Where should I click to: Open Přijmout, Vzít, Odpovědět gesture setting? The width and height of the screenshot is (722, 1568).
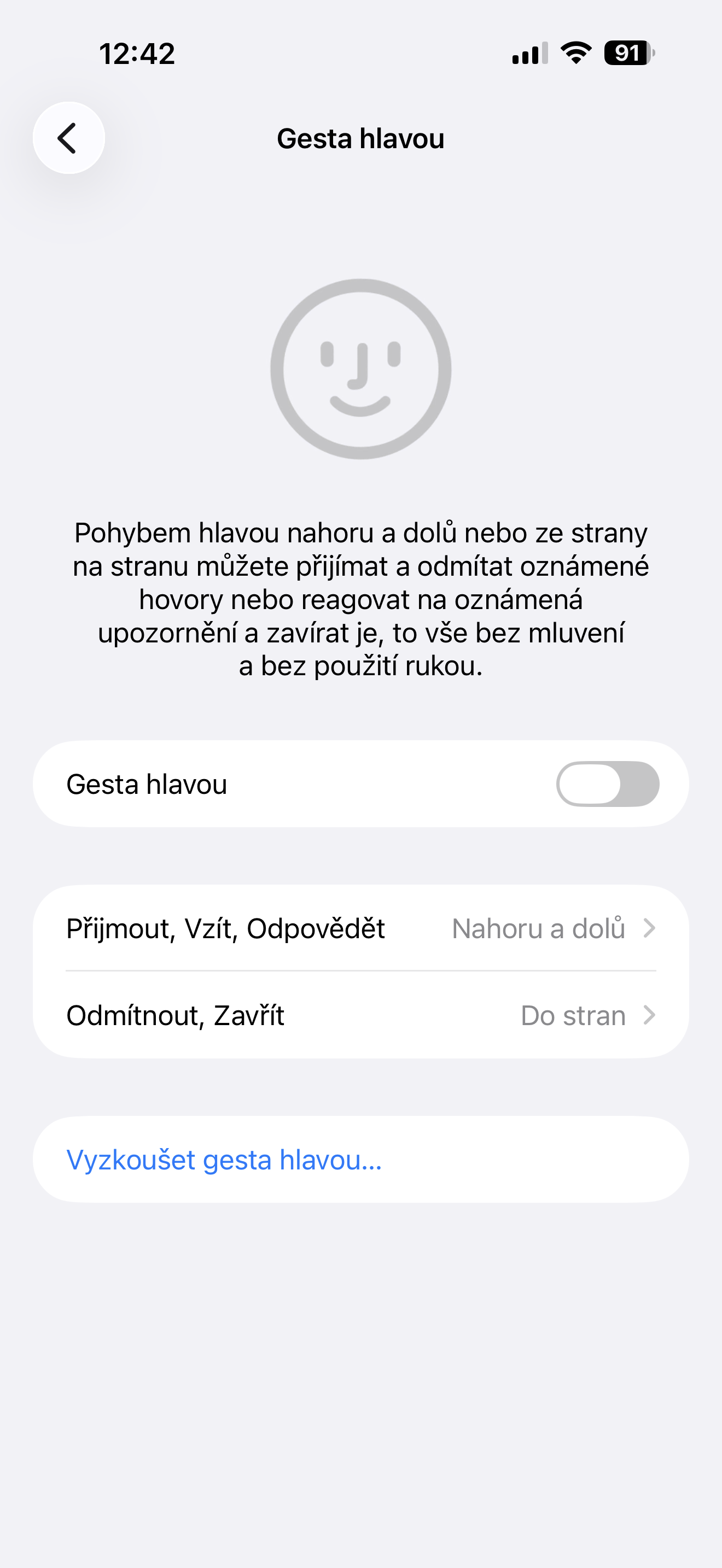tap(360, 928)
